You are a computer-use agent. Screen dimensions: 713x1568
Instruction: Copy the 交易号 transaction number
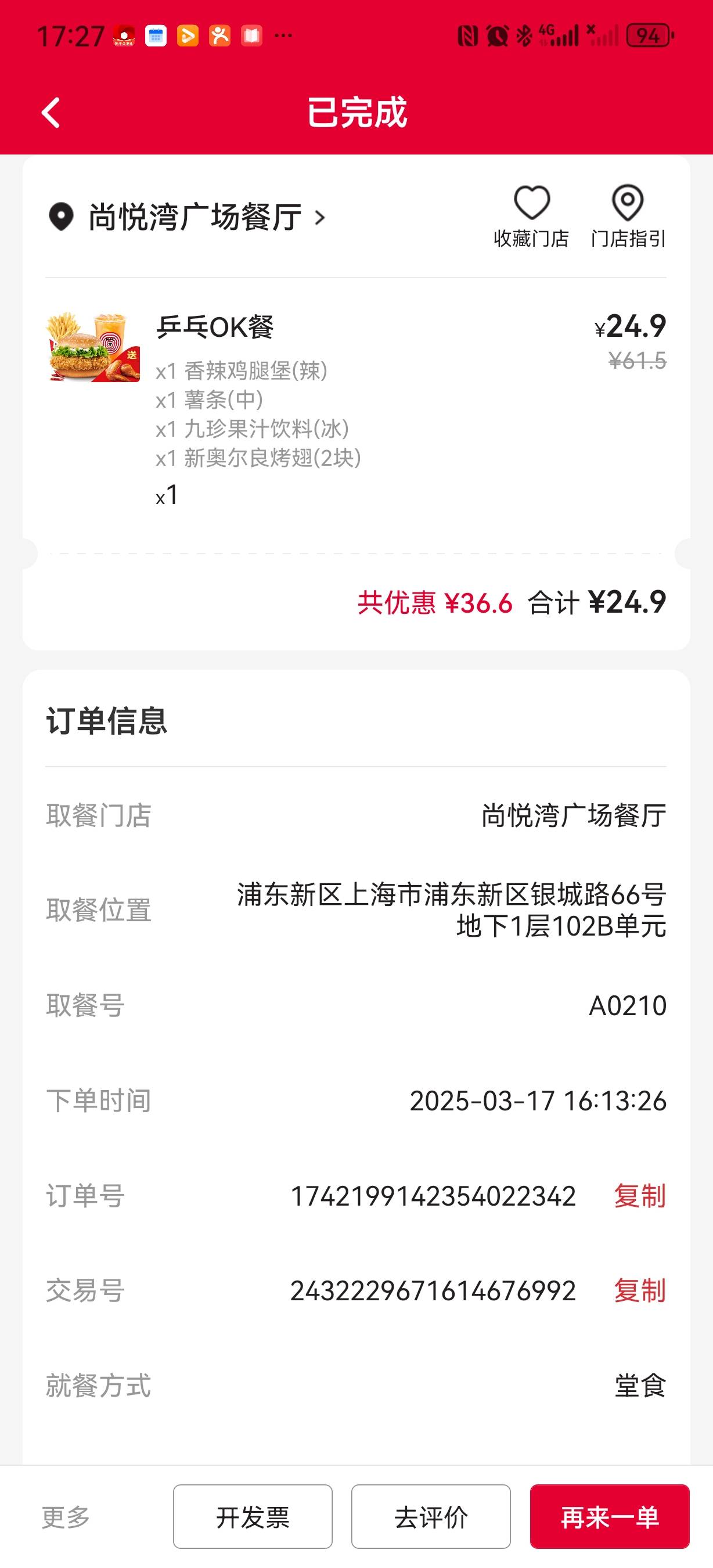pyautogui.click(x=639, y=1290)
